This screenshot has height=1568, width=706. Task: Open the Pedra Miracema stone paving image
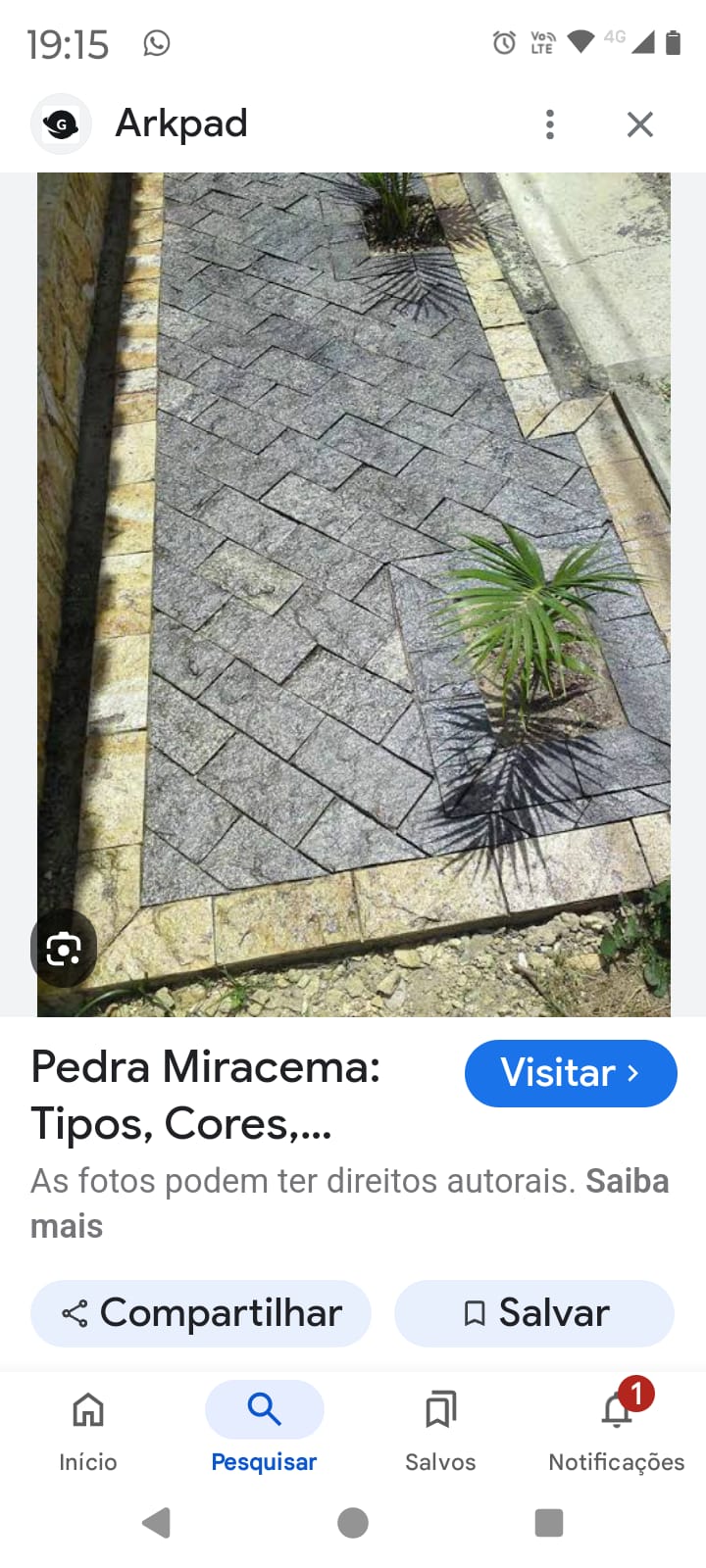click(x=353, y=588)
